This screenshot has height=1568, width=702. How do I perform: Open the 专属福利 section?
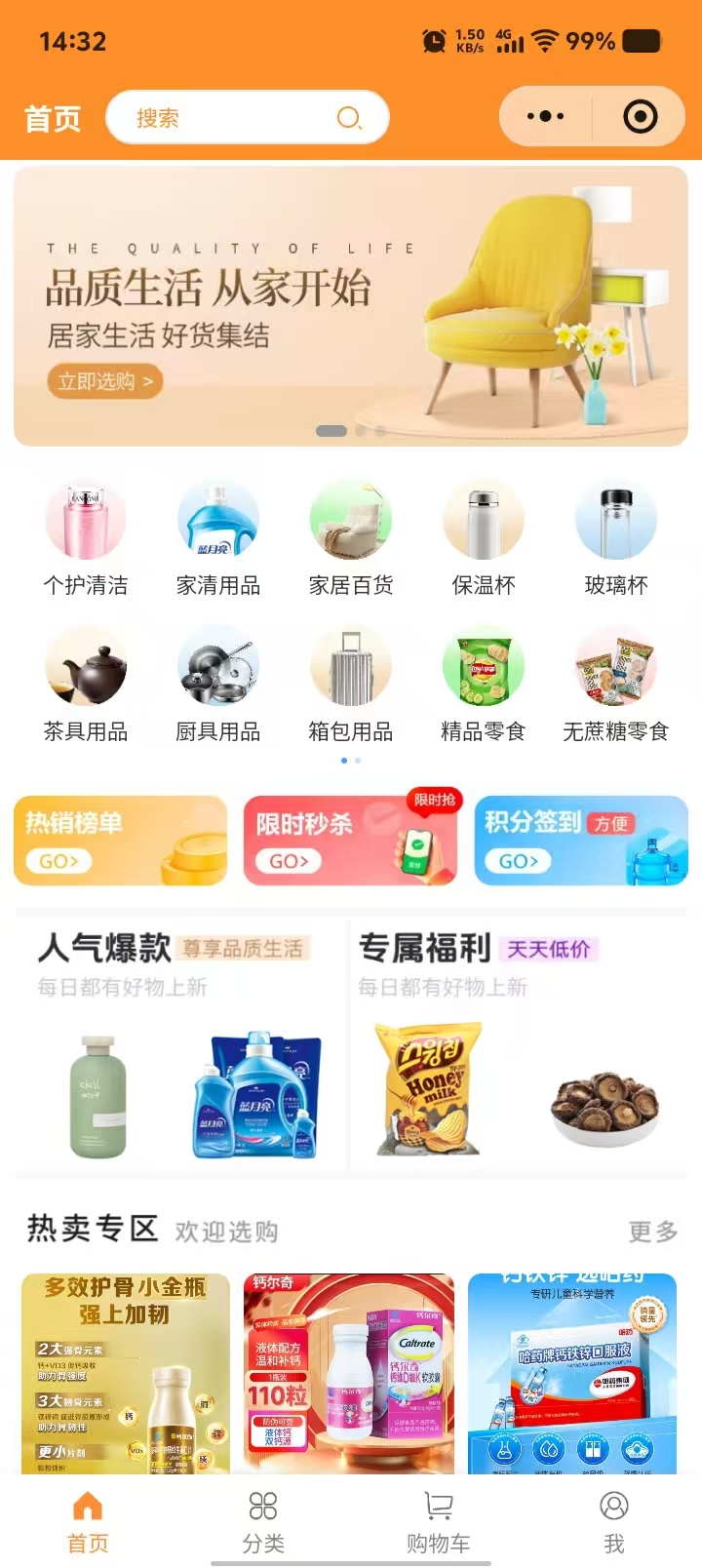[x=519, y=1043]
